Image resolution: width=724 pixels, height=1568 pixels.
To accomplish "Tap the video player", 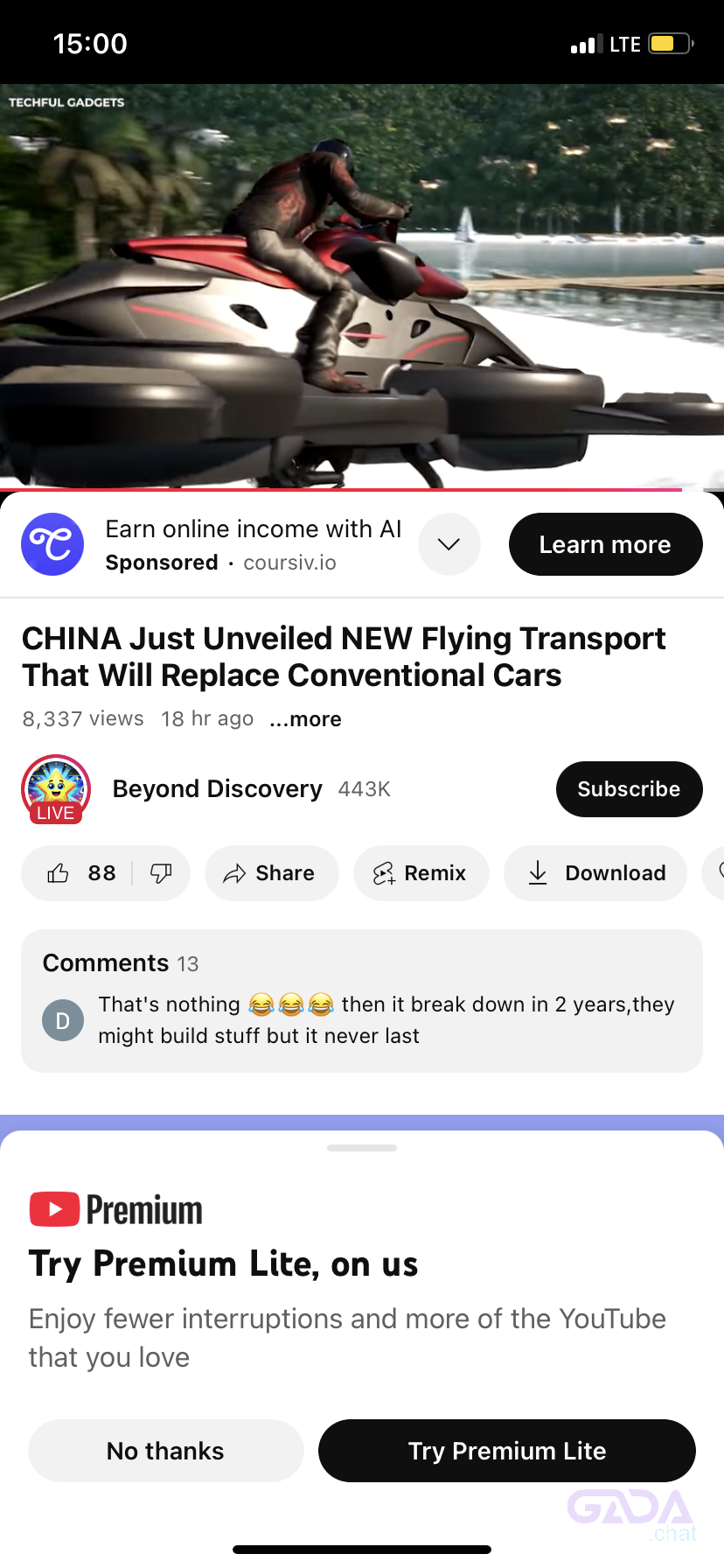I will [x=361, y=287].
